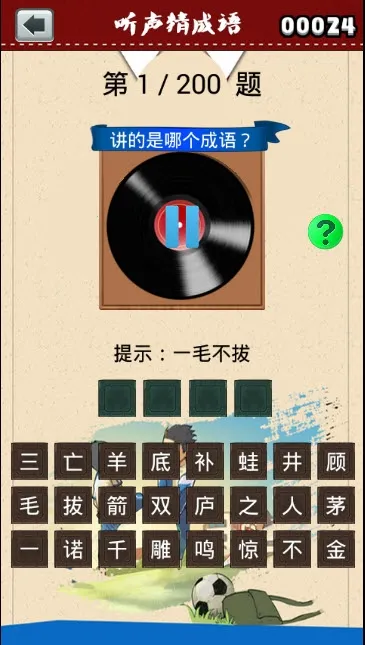Image resolution: width=365 pixels, height=645 pixels.
Task: Select the 补 character tile
Action: [x=205, y=461]
